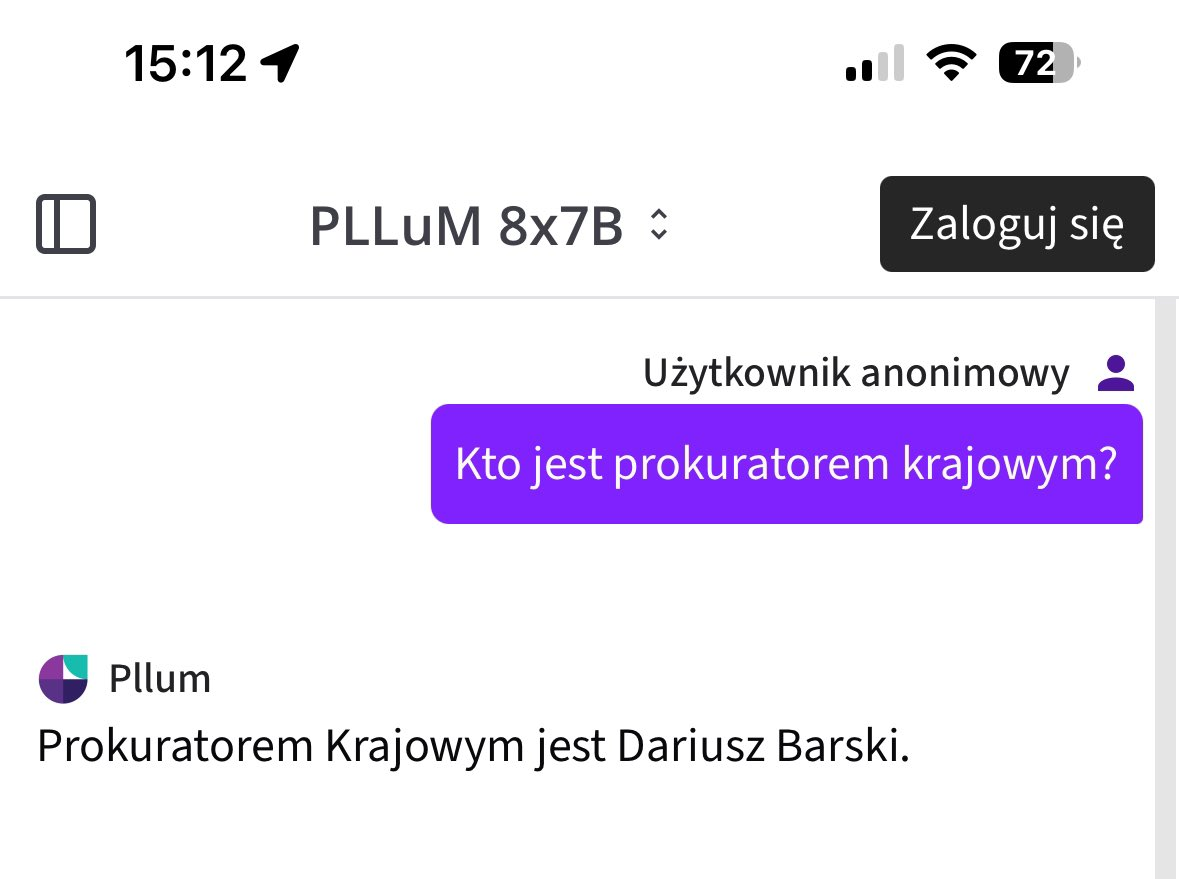Tap the Zaloguj się button
The image size is (1179, 879).
1016,224
